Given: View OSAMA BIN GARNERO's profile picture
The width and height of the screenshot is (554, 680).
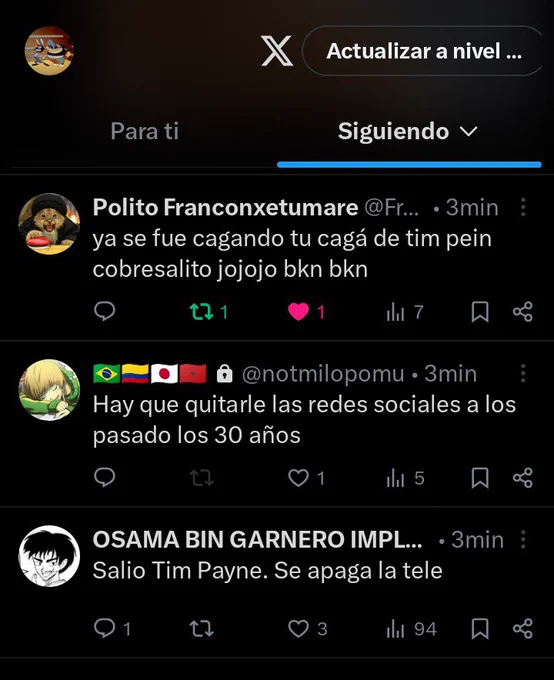Looking at the screenshot, I should 49,556.
